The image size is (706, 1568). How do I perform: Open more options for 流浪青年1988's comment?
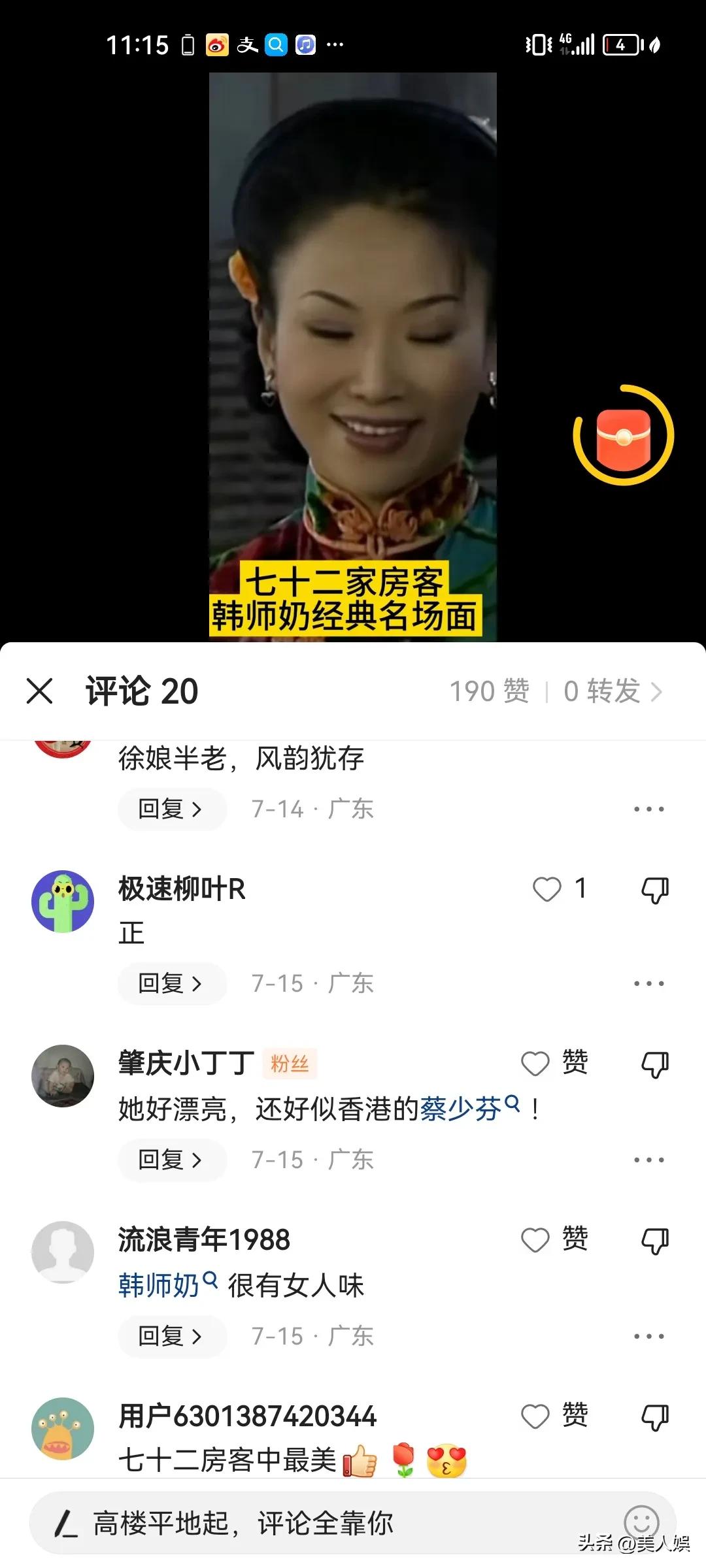tap(648, 1336)
